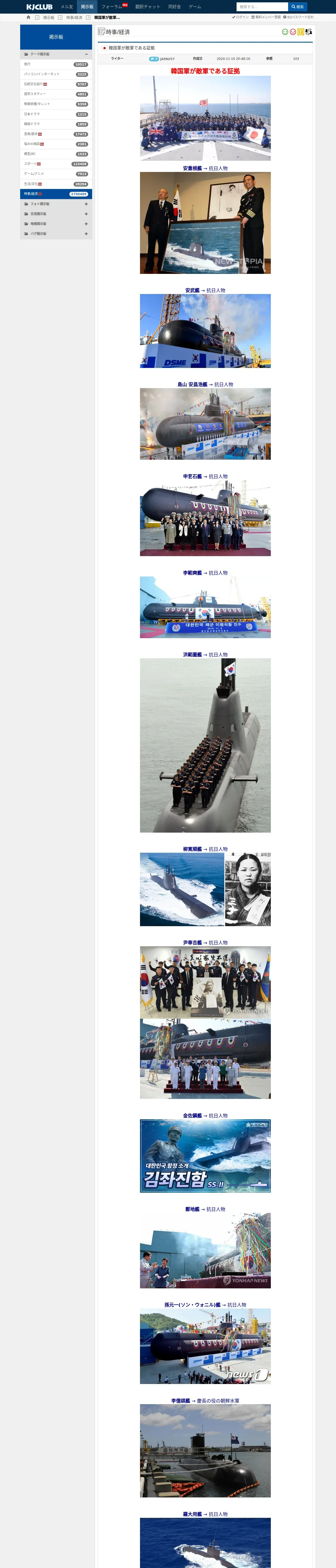Tap the blue 検索 search button
336x1568 pixels.
pos(298,7)
